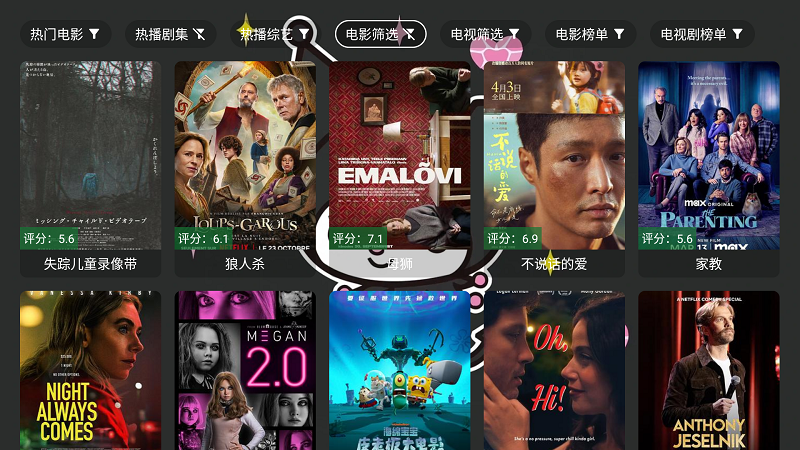The height and width of the screenshot is (450, 800).
Task: Open the movie 家教
Action: pos(709,160)
